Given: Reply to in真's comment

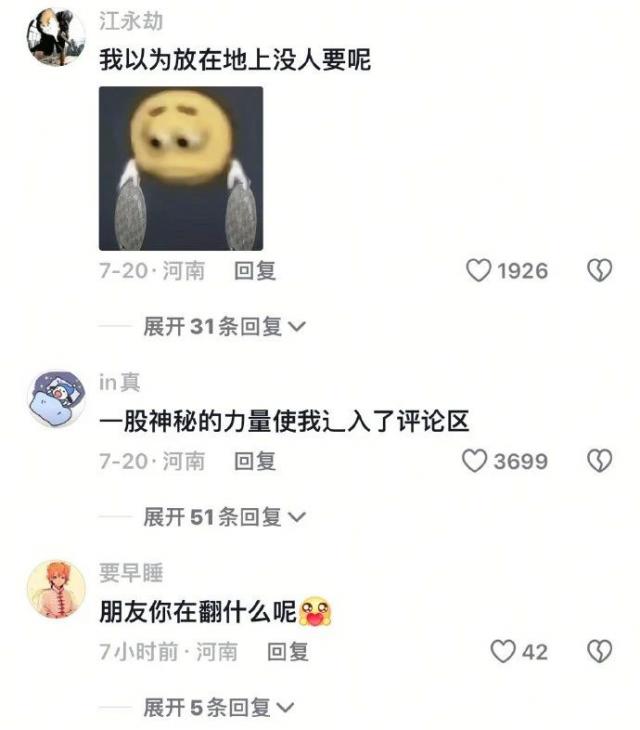Looking at the screenshot, I should pos(255,461).
